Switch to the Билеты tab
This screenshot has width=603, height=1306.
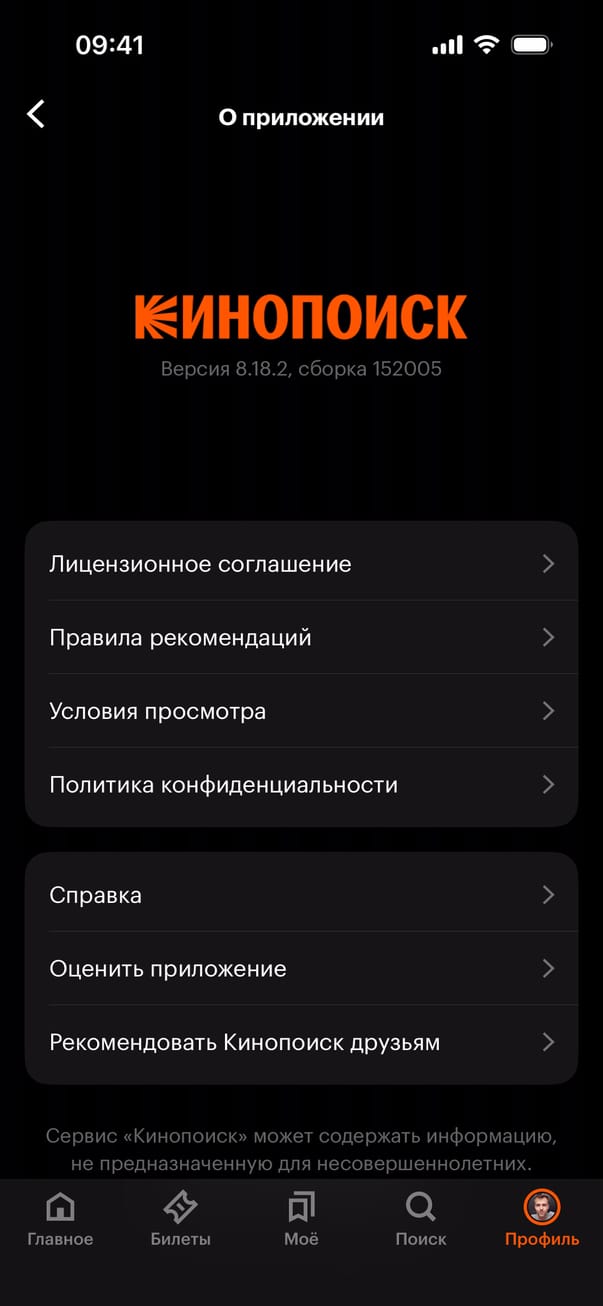click(x=181, y=1220)
